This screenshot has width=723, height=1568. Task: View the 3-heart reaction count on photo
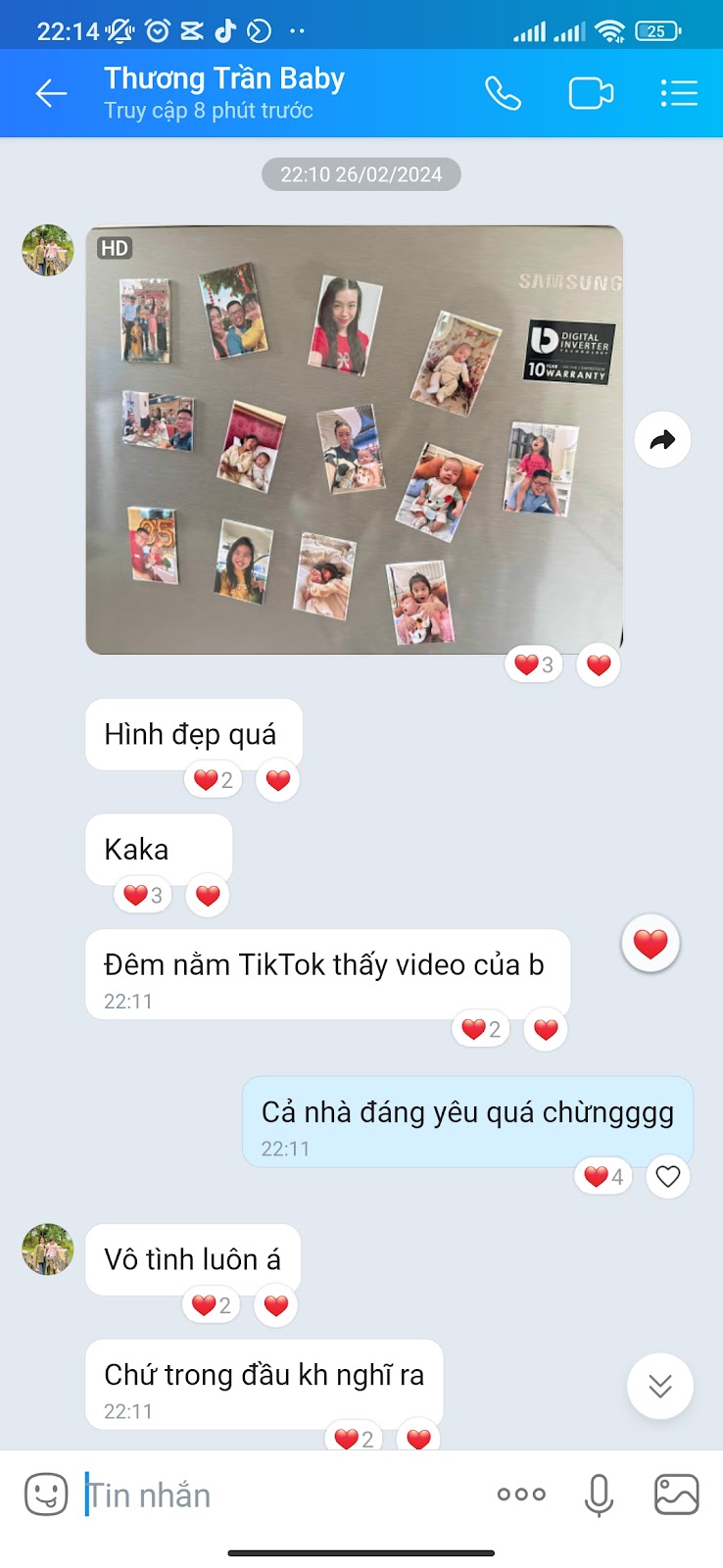click(x=534, y=664)
